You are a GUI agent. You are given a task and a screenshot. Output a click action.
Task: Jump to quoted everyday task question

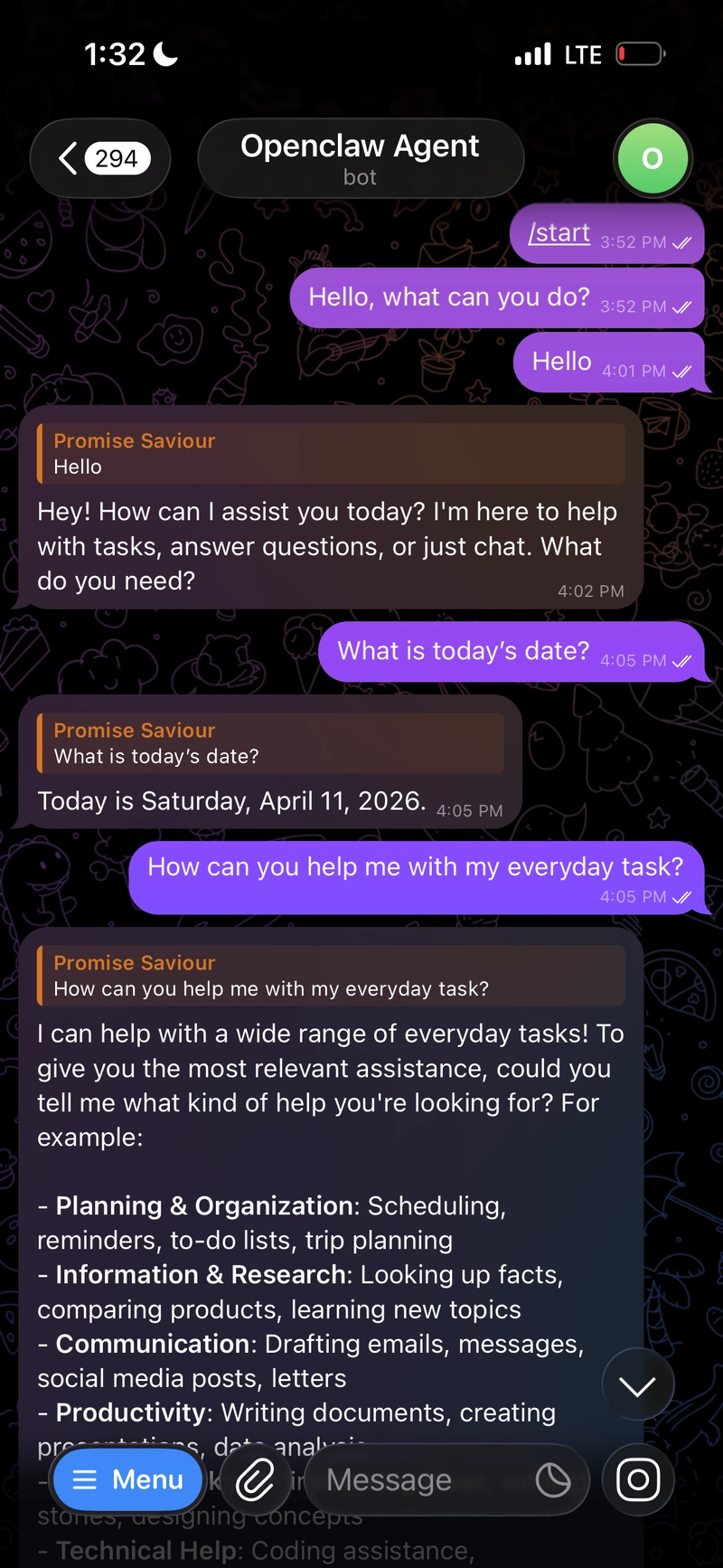[331, 976]
